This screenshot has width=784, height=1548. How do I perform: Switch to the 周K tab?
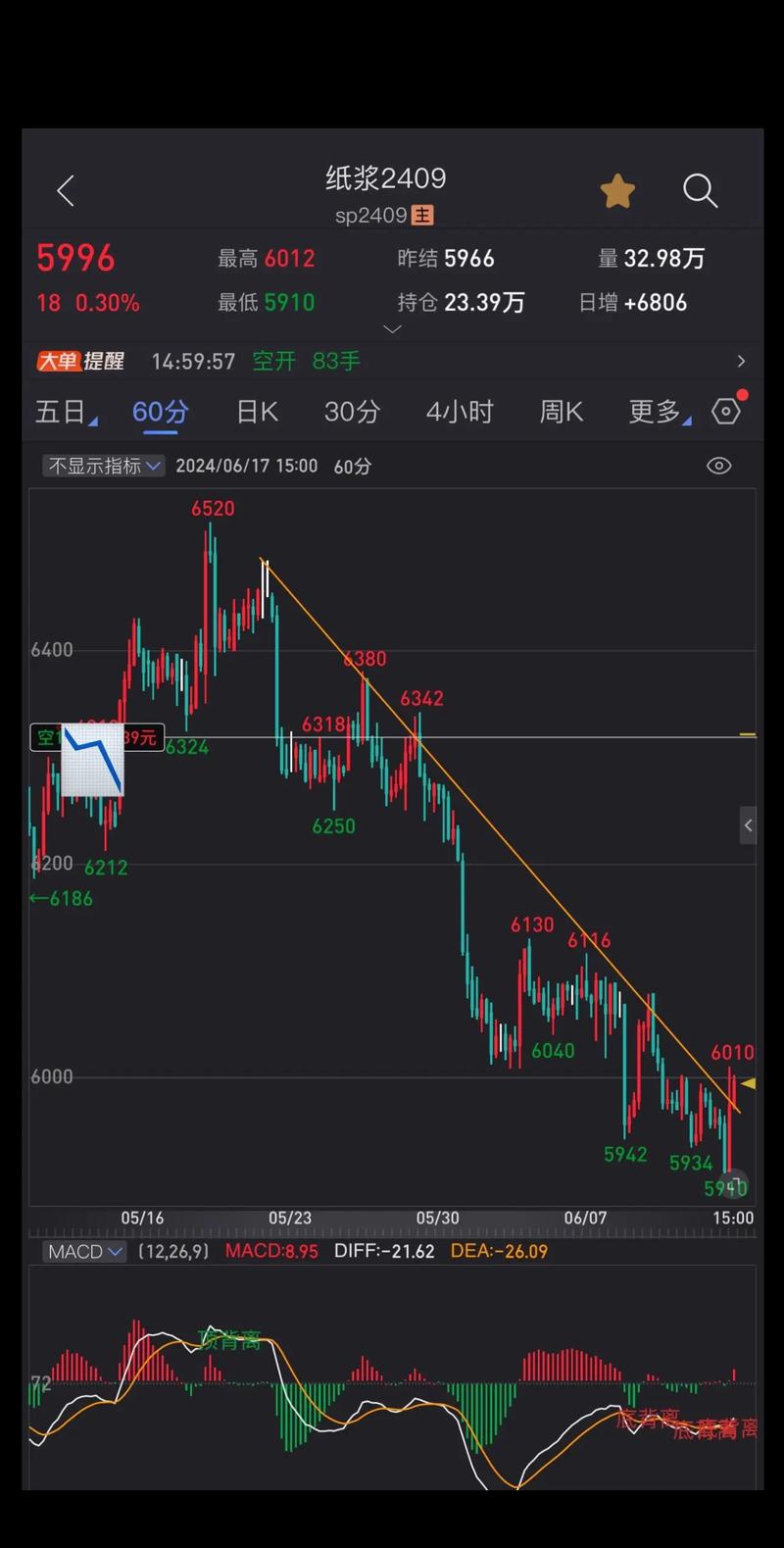click(561, 412)
